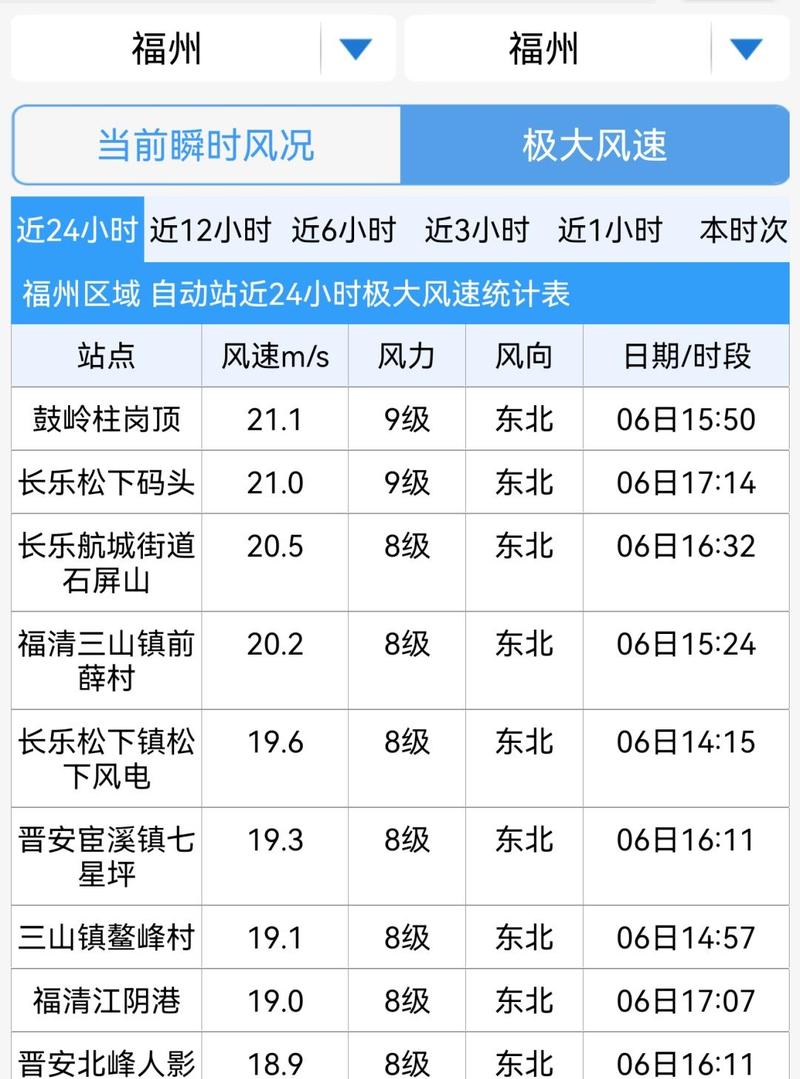This screenshot has height=1079, width=800.
Task: Click the 三山镇鳌峰村 timestamp 06日14:57
Action: point(683,938)
